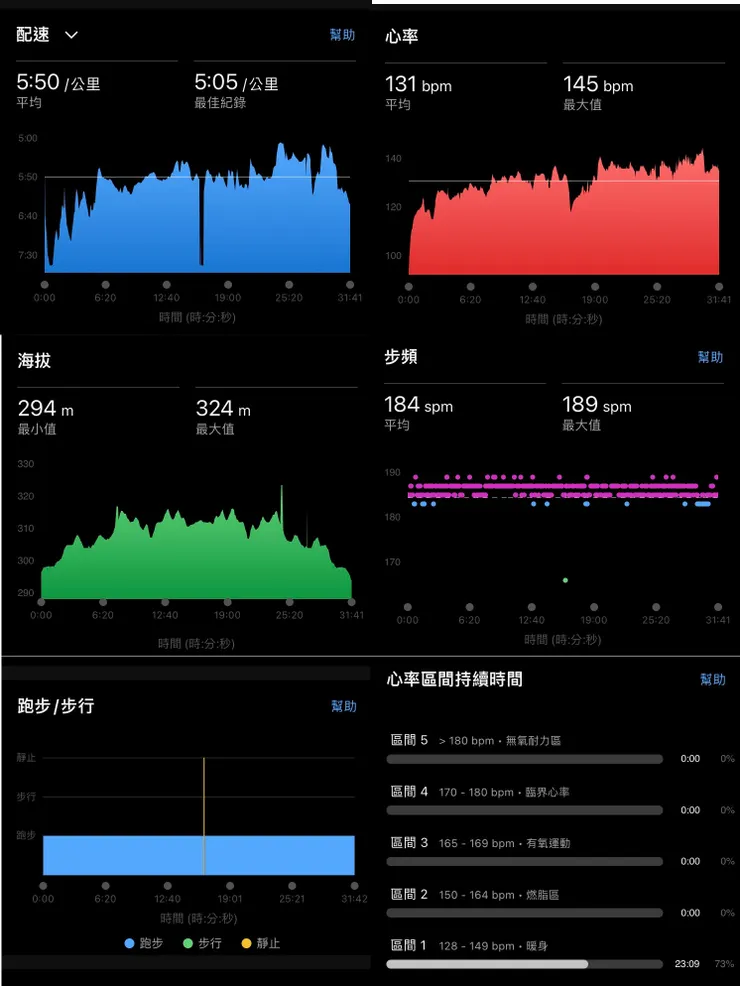
Task: Click the 189 spm 最大值 reading
Action: 597,405
